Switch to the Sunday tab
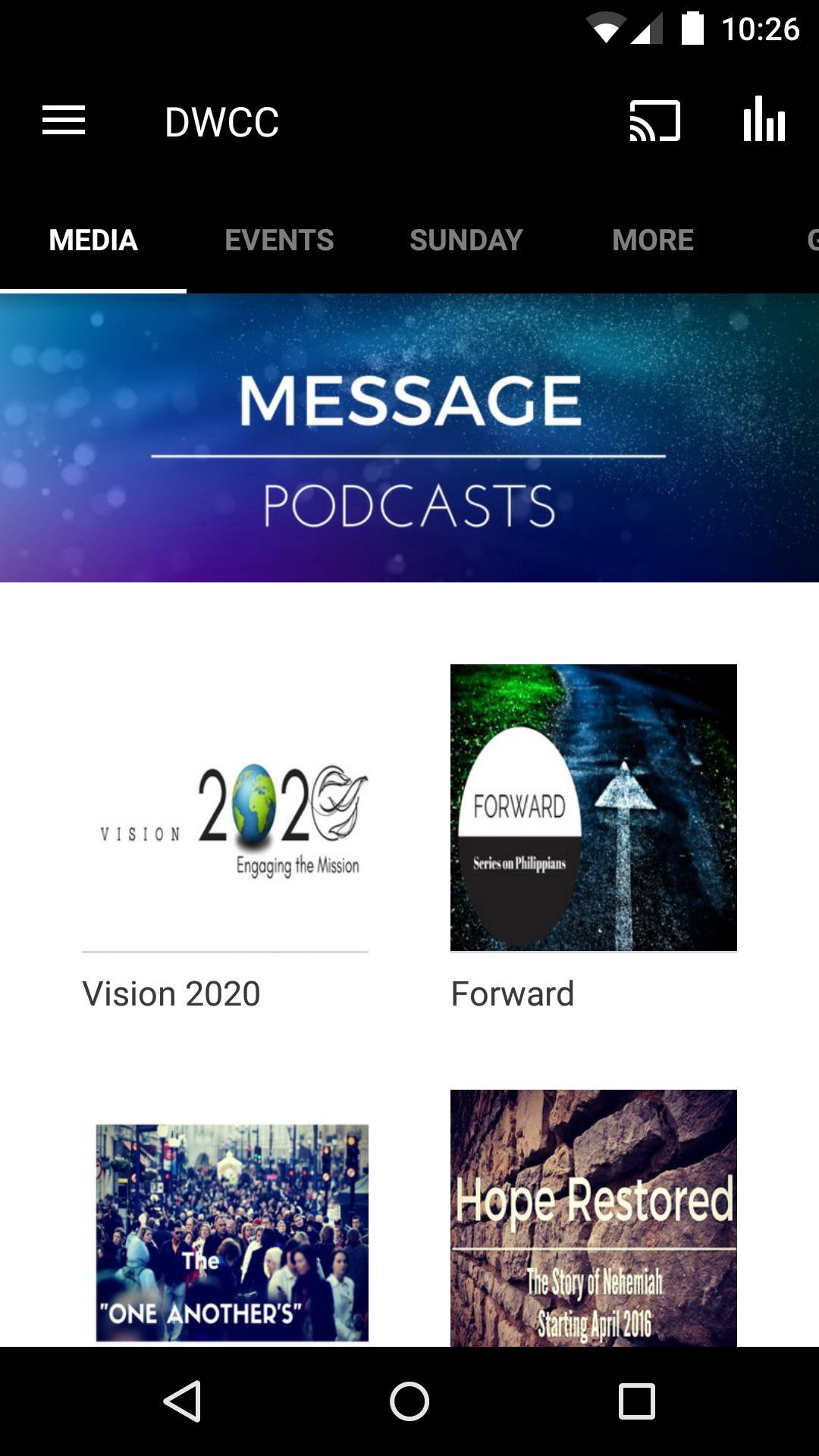 [x=466, y=240]
